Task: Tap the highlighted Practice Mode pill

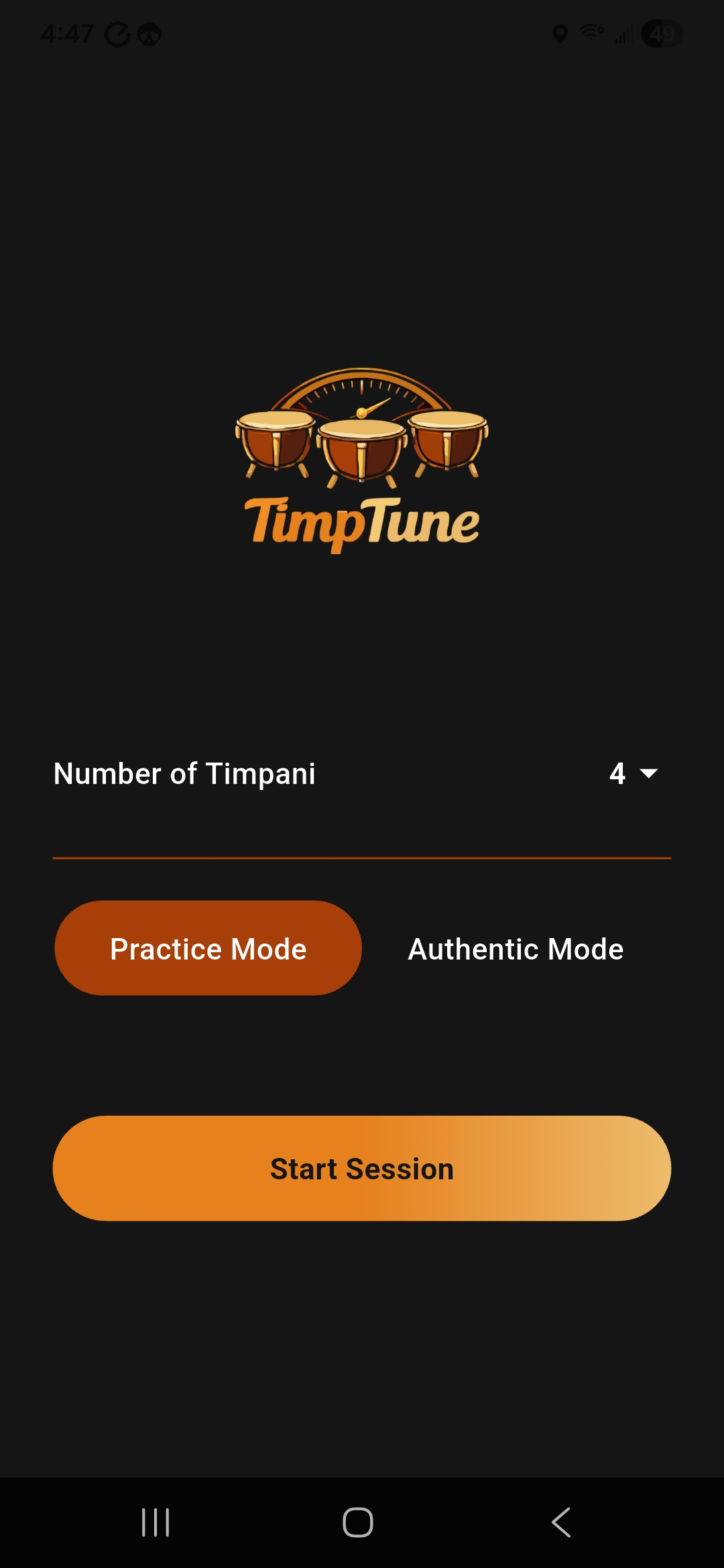Action: point(208,948)
